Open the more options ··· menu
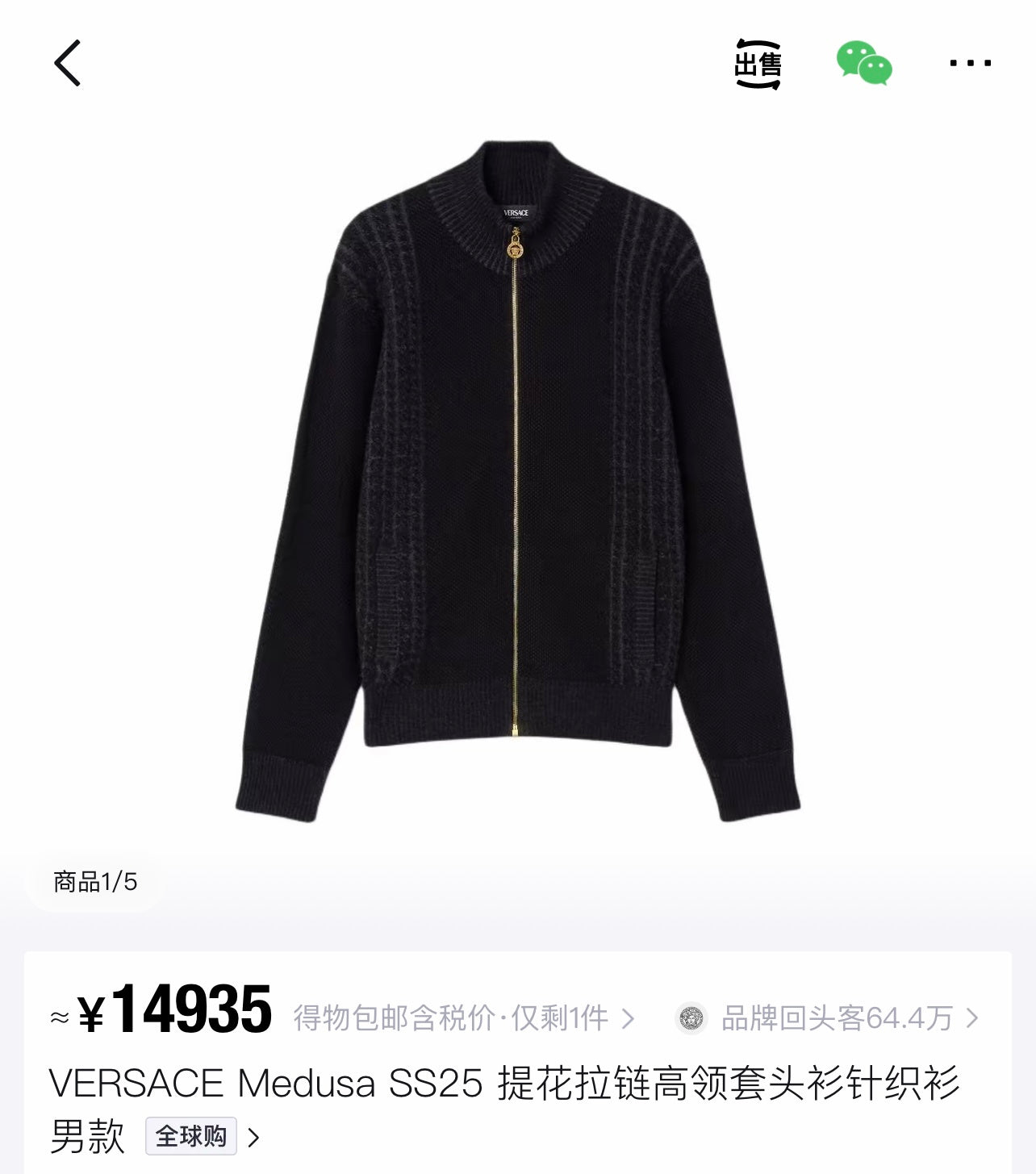 pyautogui.click(x=971, y=63)
